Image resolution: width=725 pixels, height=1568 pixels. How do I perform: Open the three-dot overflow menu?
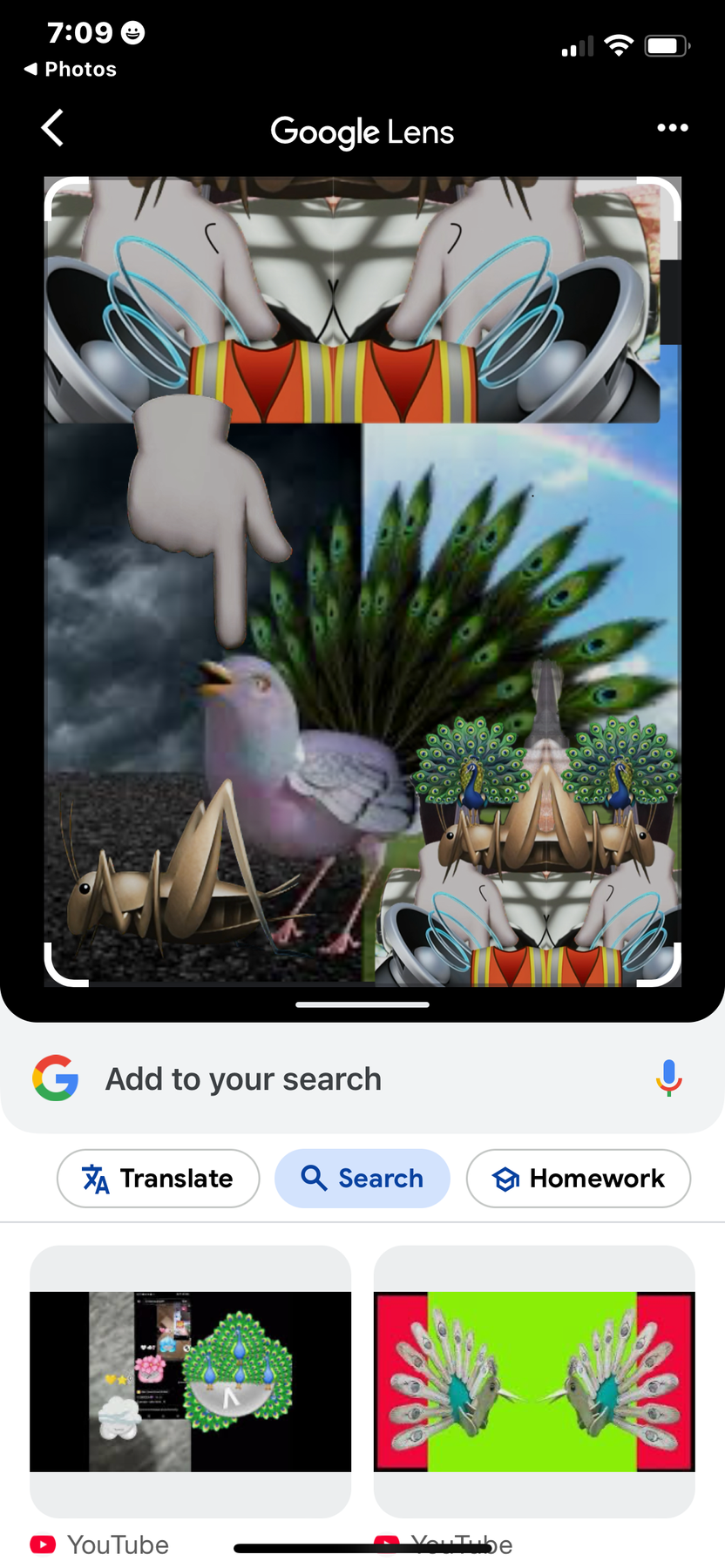click(672, 128)
